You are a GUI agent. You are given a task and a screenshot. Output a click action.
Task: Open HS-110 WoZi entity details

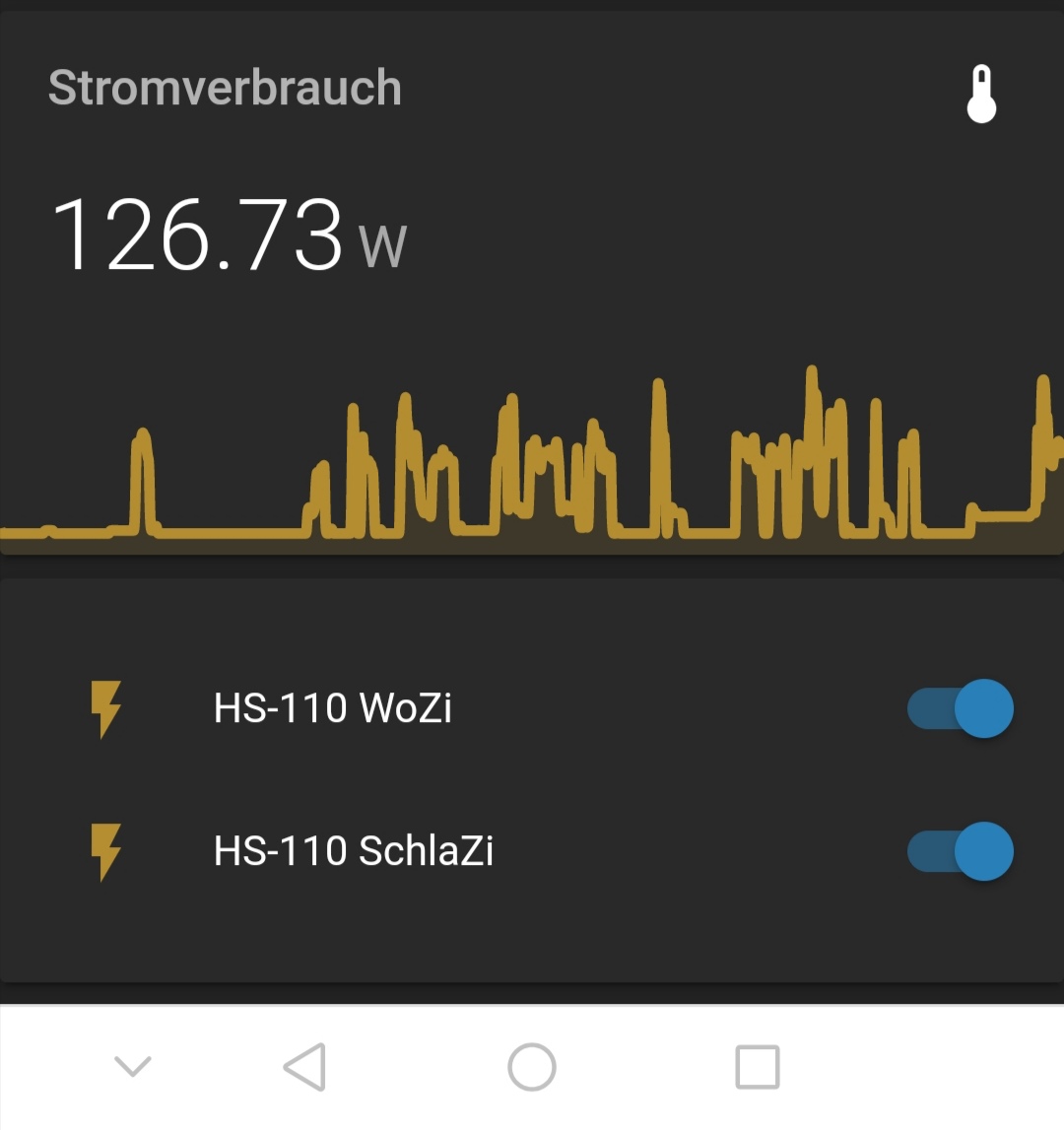click(x=333, y=708)
